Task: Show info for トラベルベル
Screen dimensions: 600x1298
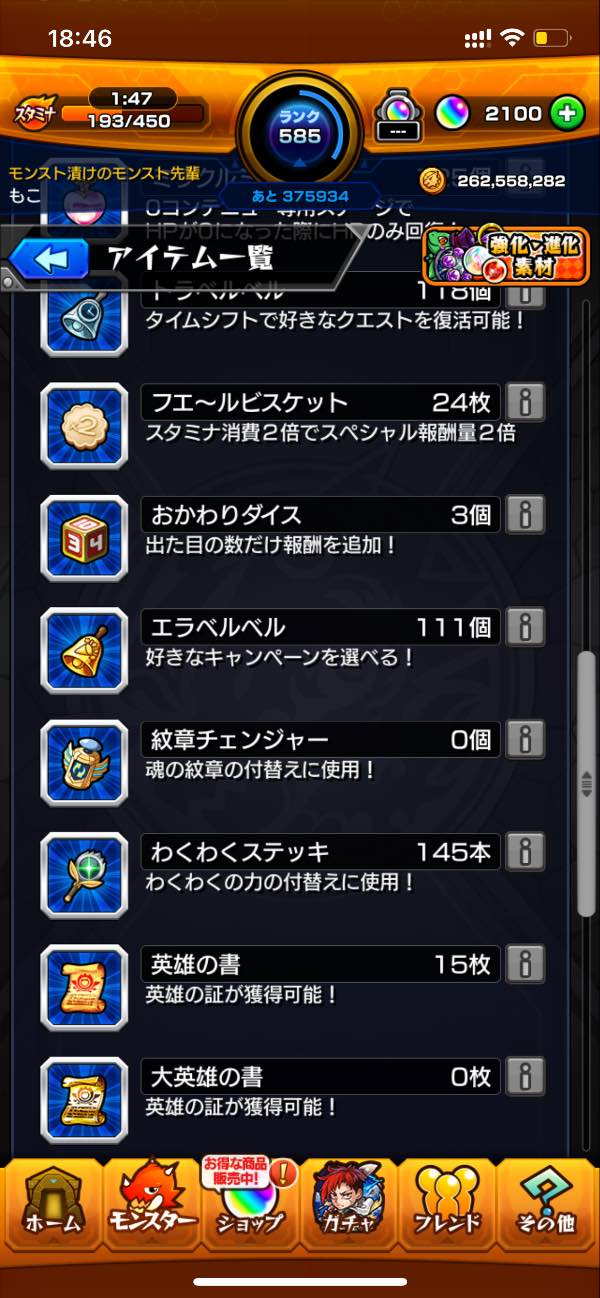Action: [x=525, y=293]
